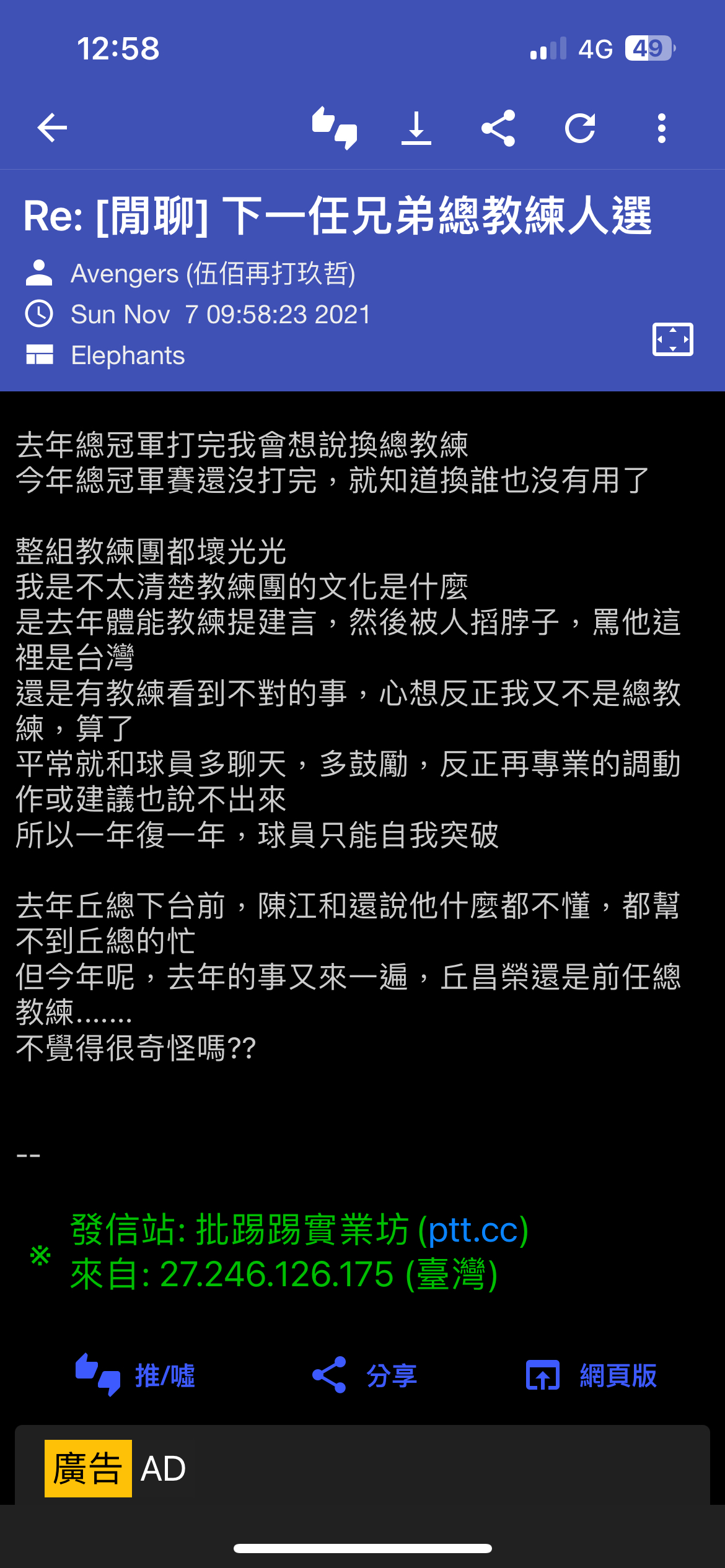Jump to bottom with the download arrow icon

(x=416, y=128)
